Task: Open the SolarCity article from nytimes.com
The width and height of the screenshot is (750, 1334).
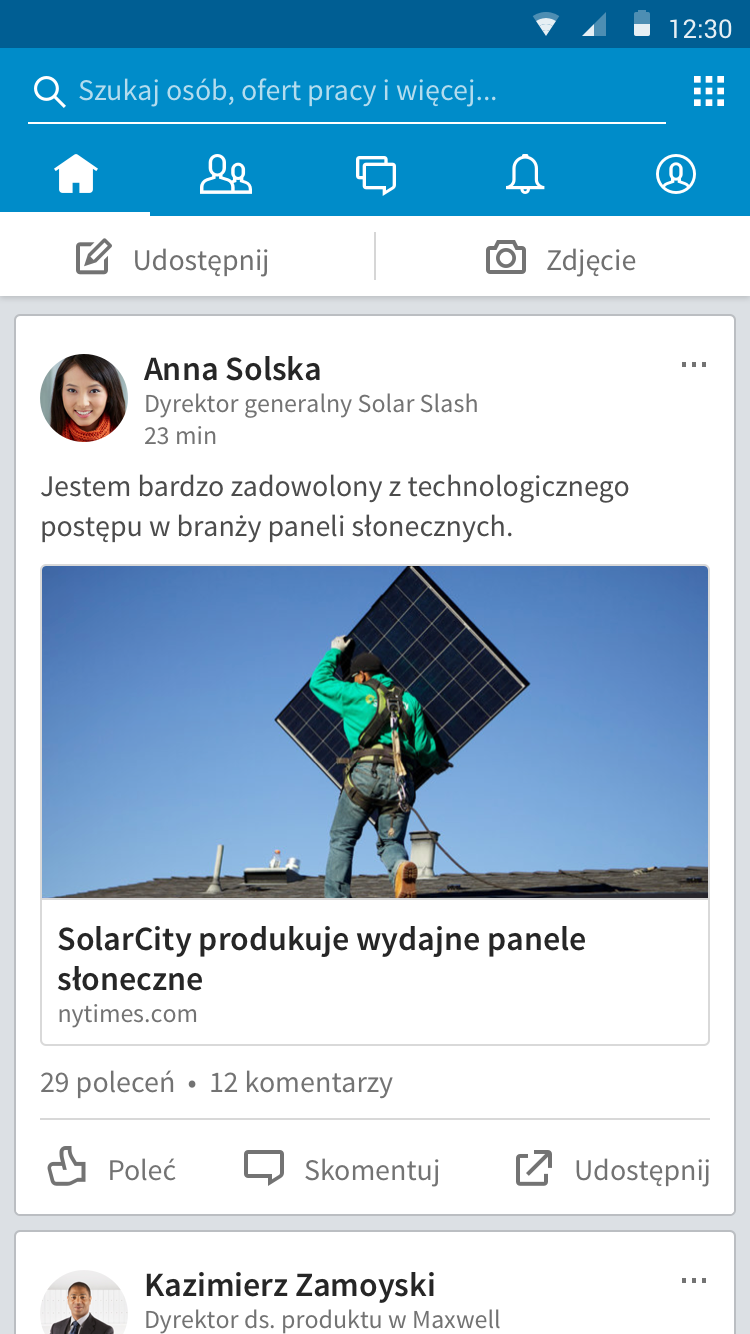Action: pyautogui.click(x=375, y=805)
